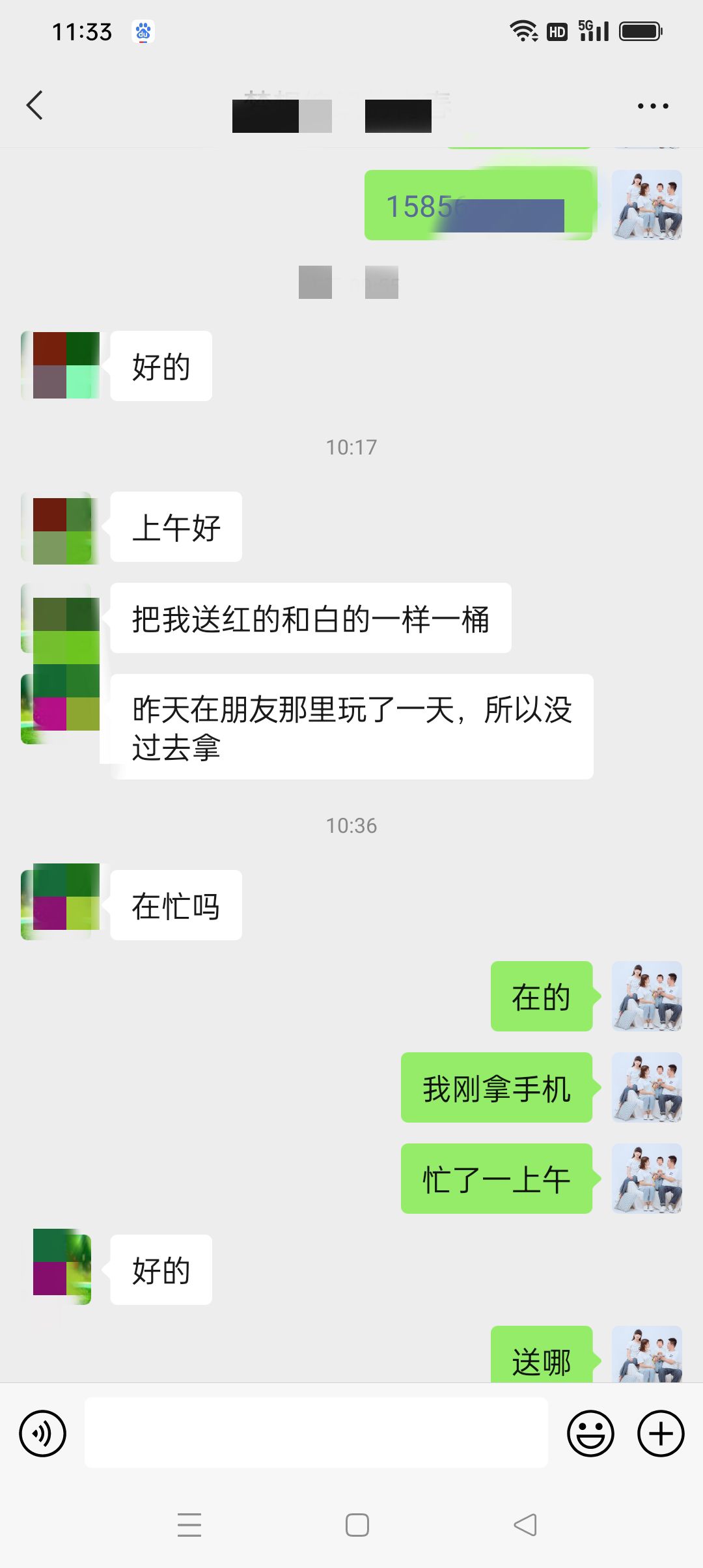Open recent apps from navigation bar
Viewport: 703px width, 1568px height.
(x=189, y=1525)
